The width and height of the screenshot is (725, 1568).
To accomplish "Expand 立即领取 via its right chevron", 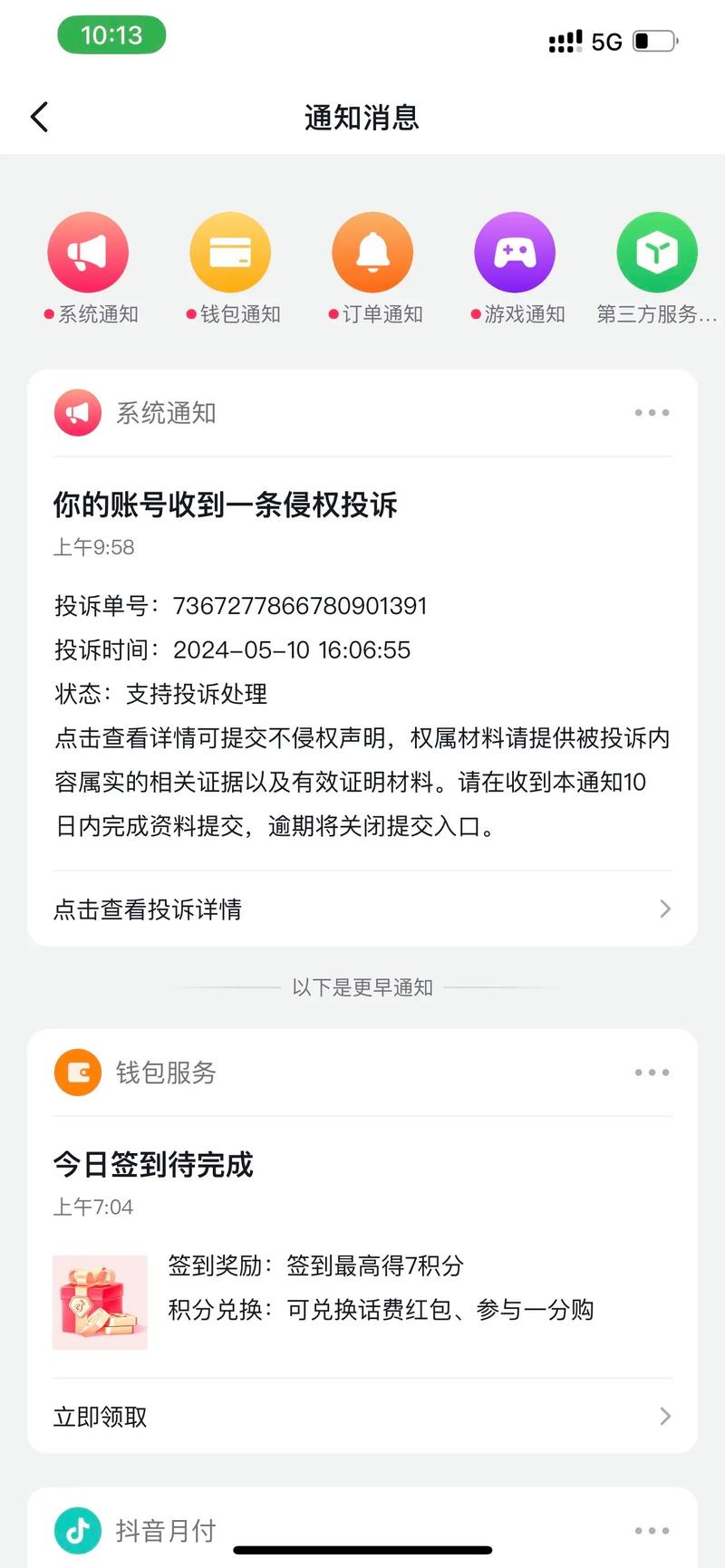I will (665, 1416).
